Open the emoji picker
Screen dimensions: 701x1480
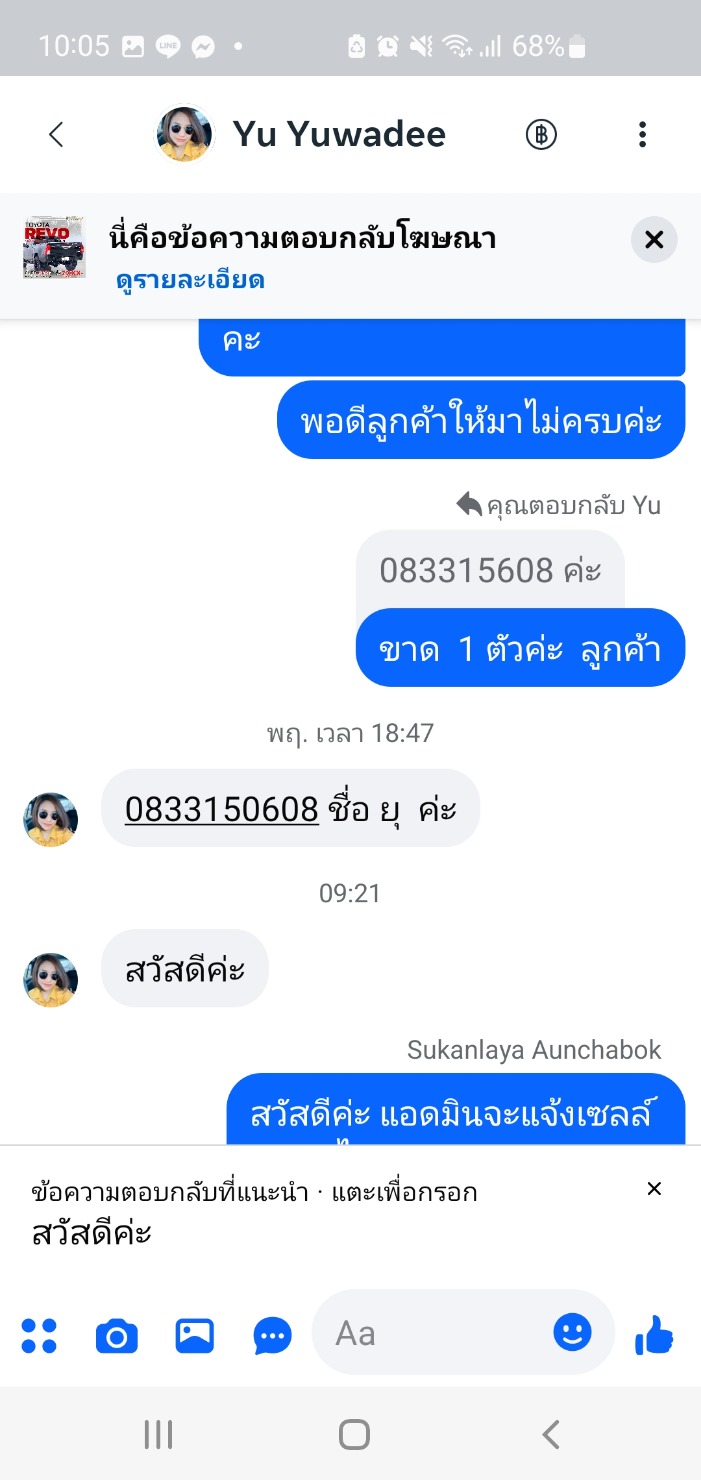(572, 1332)
